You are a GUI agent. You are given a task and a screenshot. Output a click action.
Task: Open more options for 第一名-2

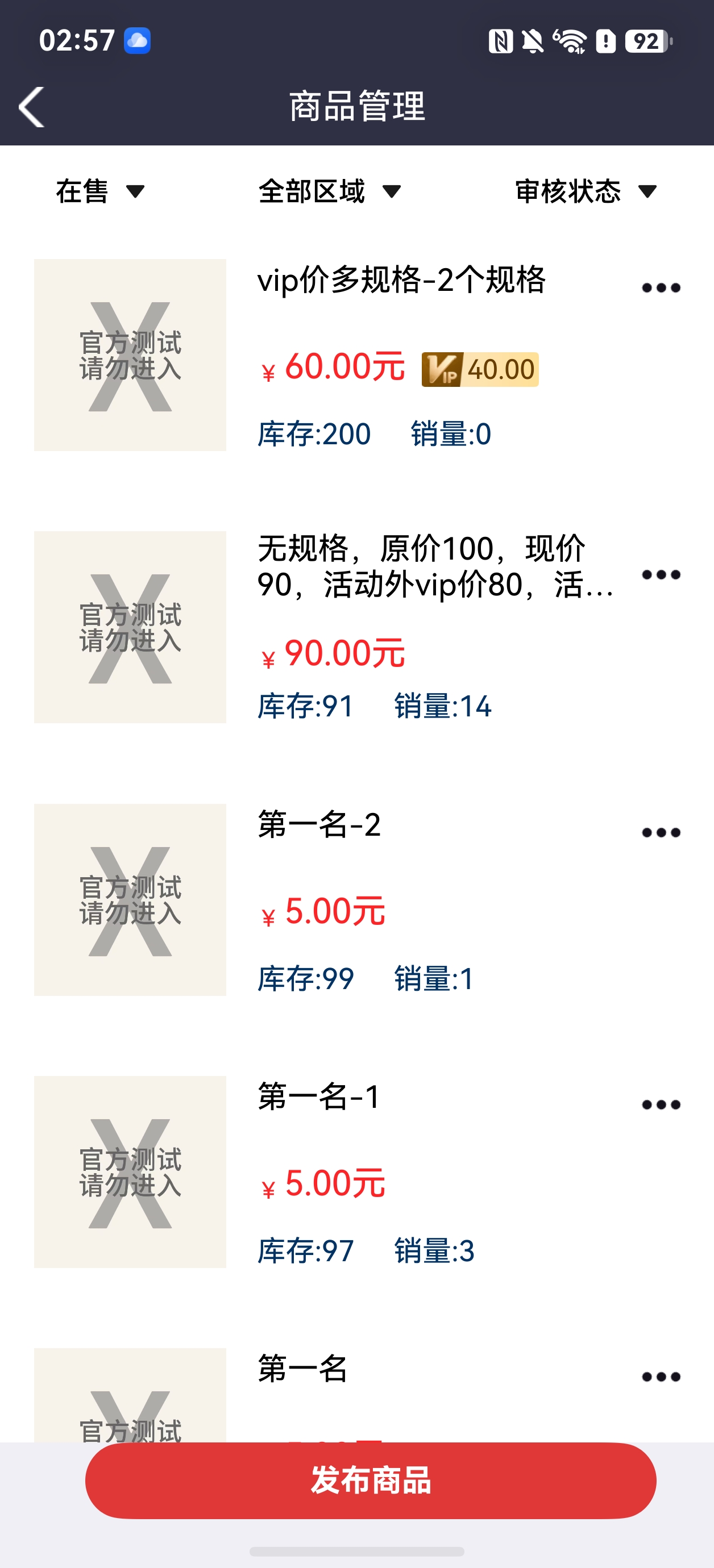[661, 832]
